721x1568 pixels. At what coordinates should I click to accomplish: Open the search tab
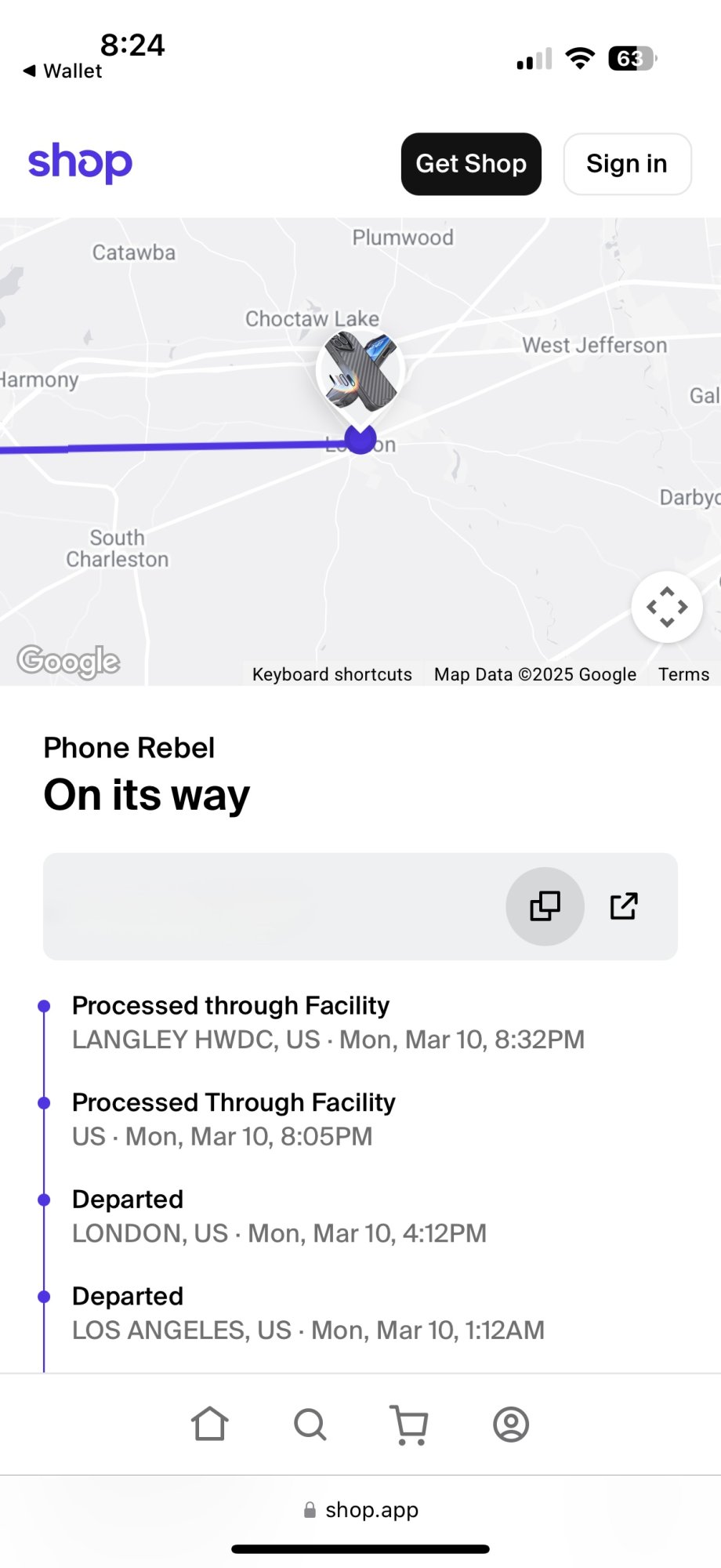310,1424
